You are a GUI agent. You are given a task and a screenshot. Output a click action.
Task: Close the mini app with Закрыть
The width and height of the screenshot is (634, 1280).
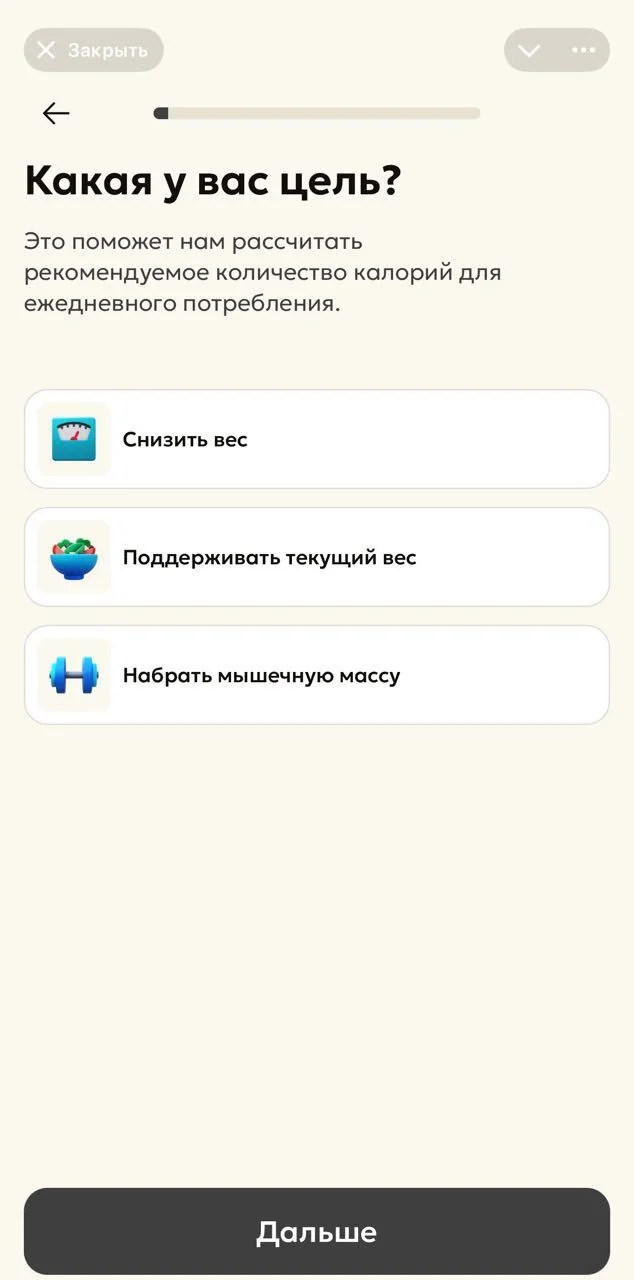pyautogui.click(x=93, y=50)
